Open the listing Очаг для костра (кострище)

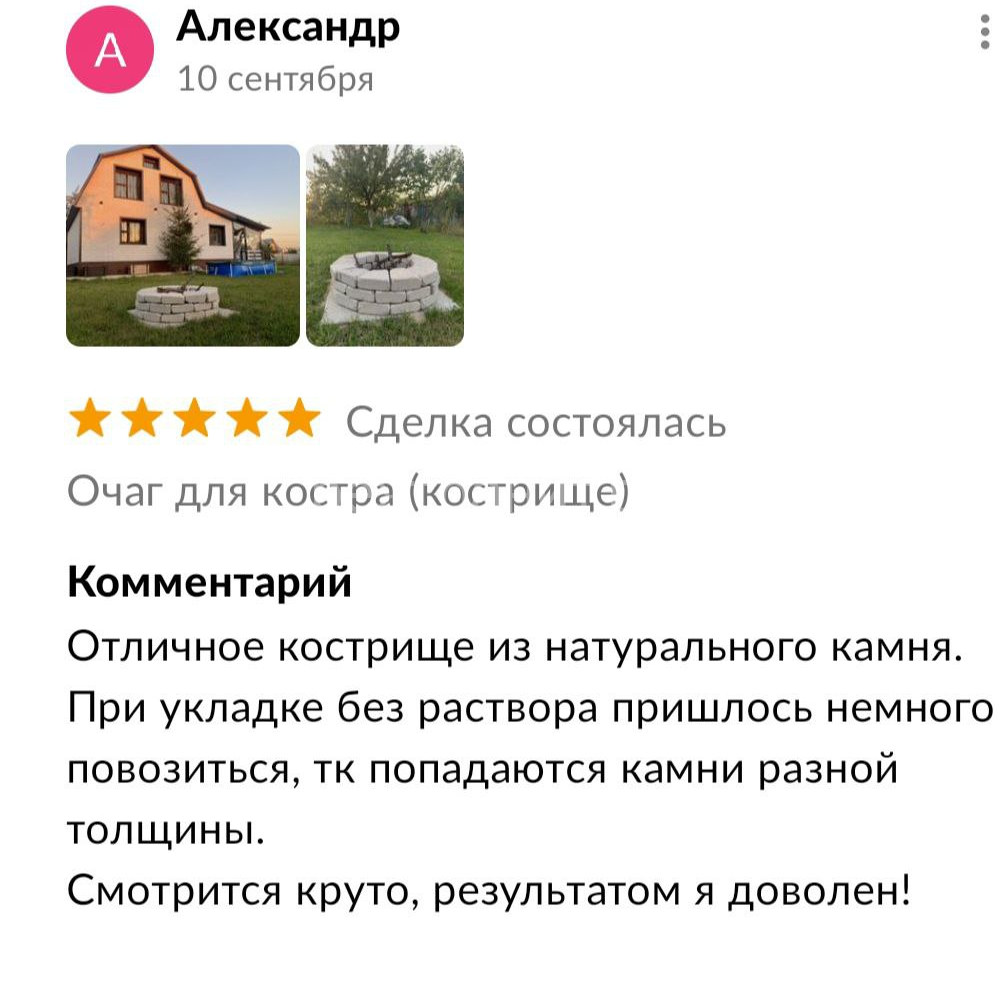(347, 491)
